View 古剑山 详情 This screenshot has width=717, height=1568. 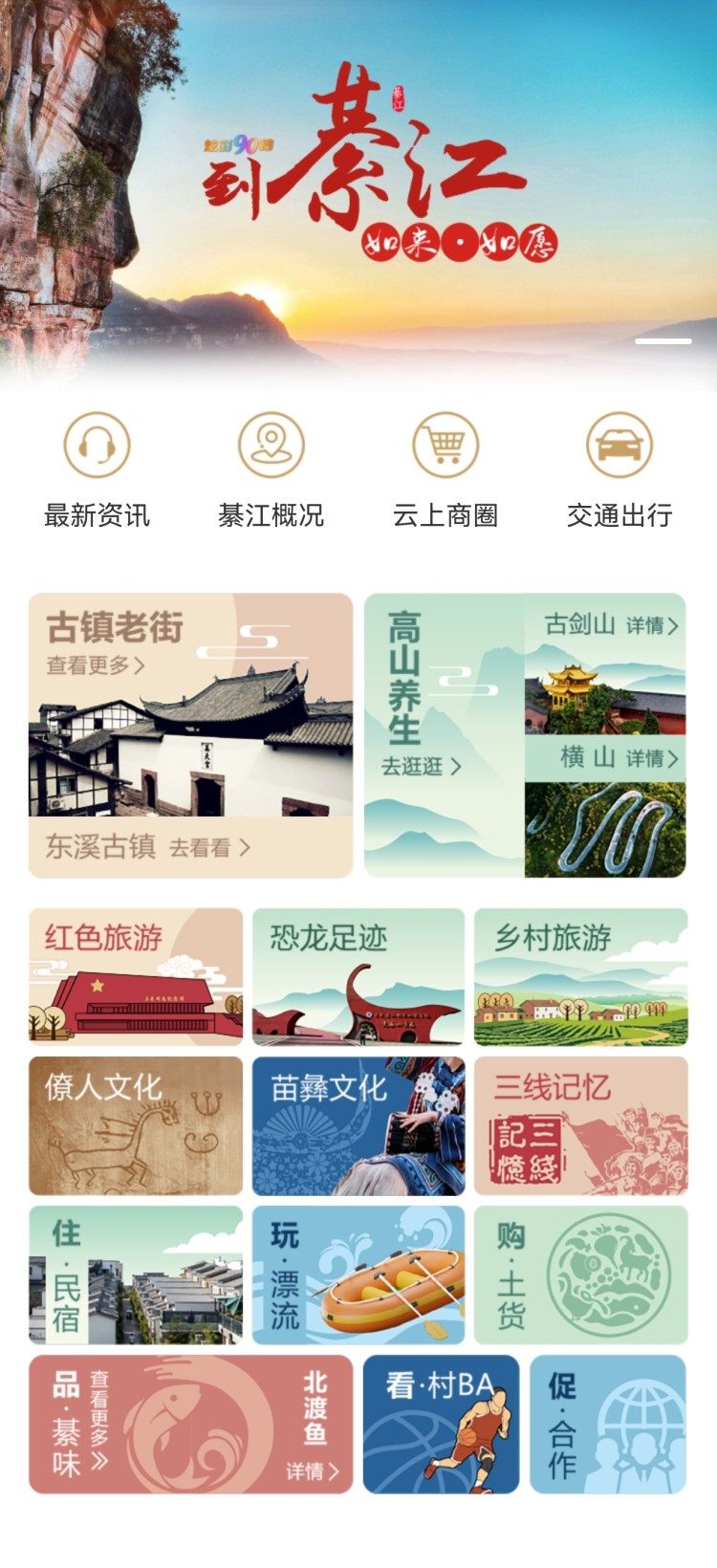pos(611,625)
